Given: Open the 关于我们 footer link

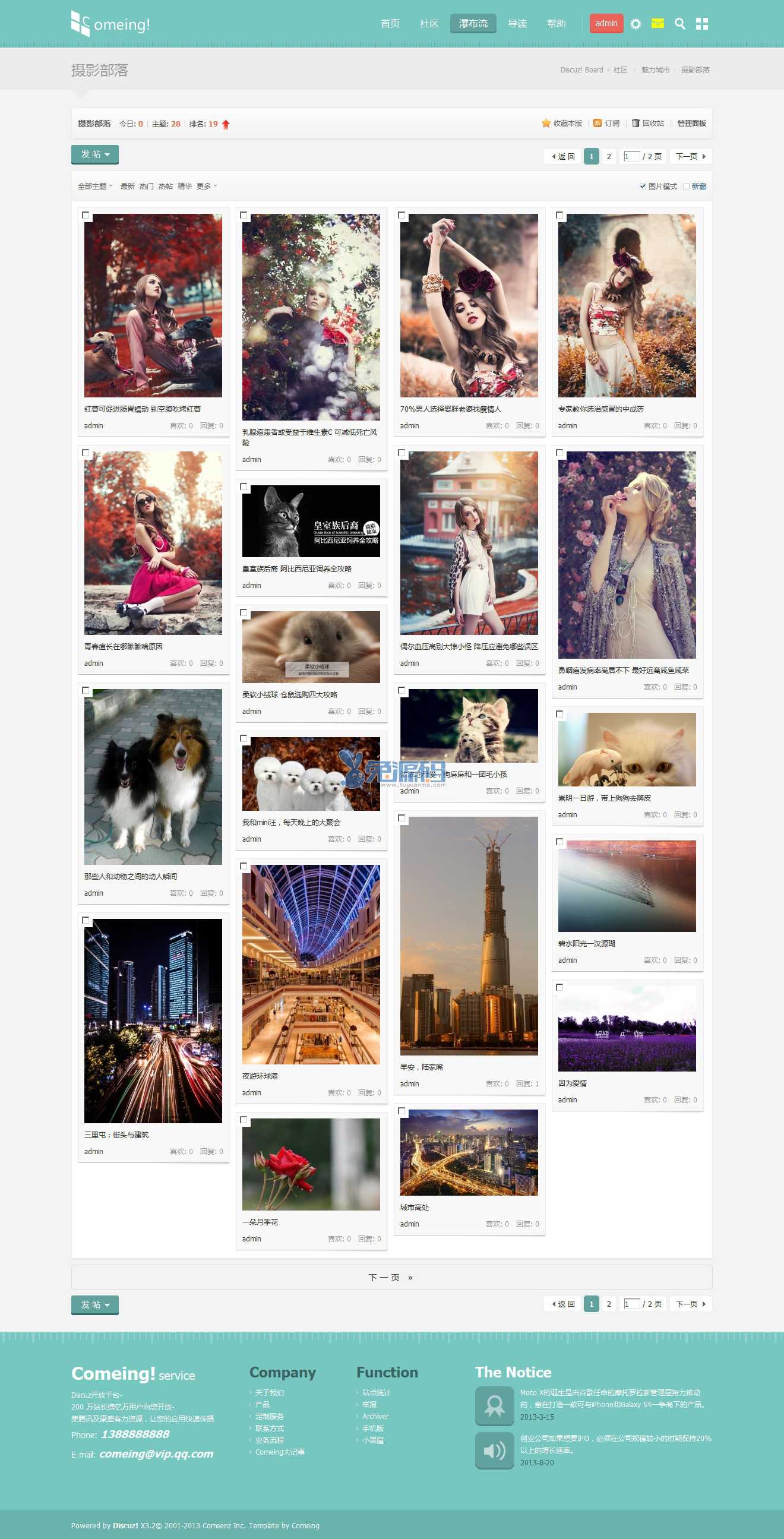Looking at the screenshot, I should (x=270, y=1393).
